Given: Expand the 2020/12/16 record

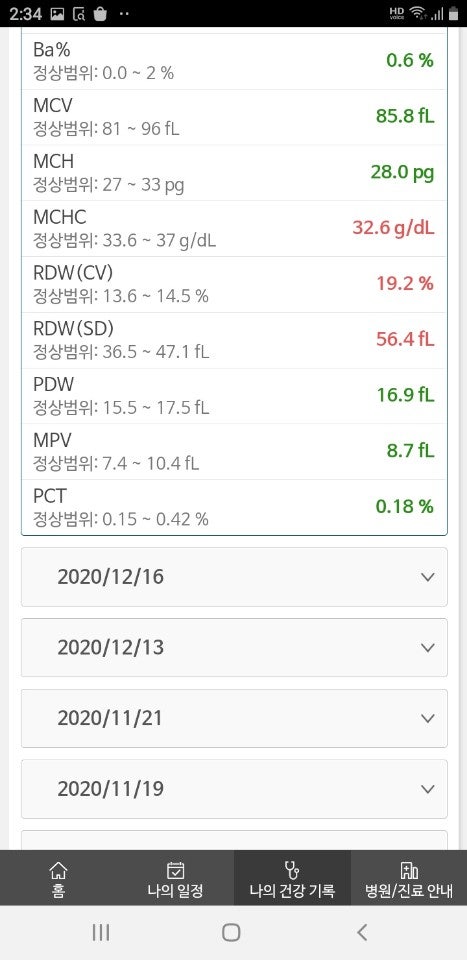Looking at the screenshot, I should pos(234,577).
